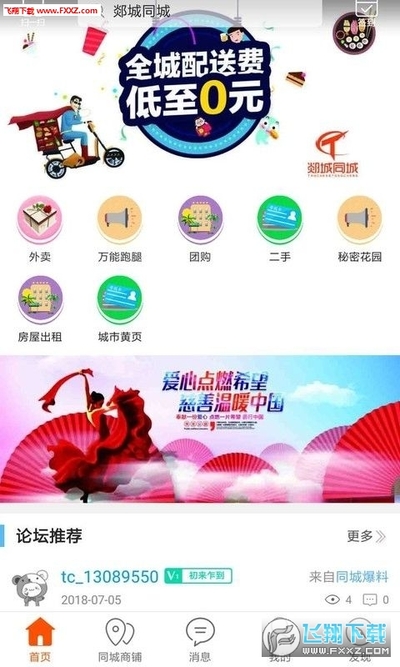
Task: View 更多 forum recommendations
Action: 366,536
